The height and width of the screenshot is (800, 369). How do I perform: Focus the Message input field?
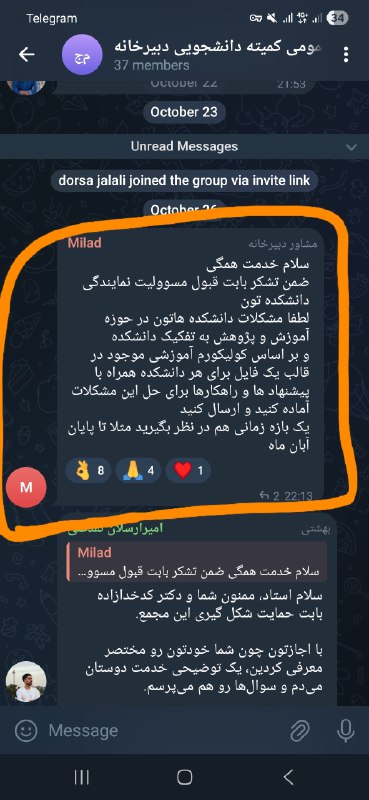pyautogui.click(x=163, y=731)
